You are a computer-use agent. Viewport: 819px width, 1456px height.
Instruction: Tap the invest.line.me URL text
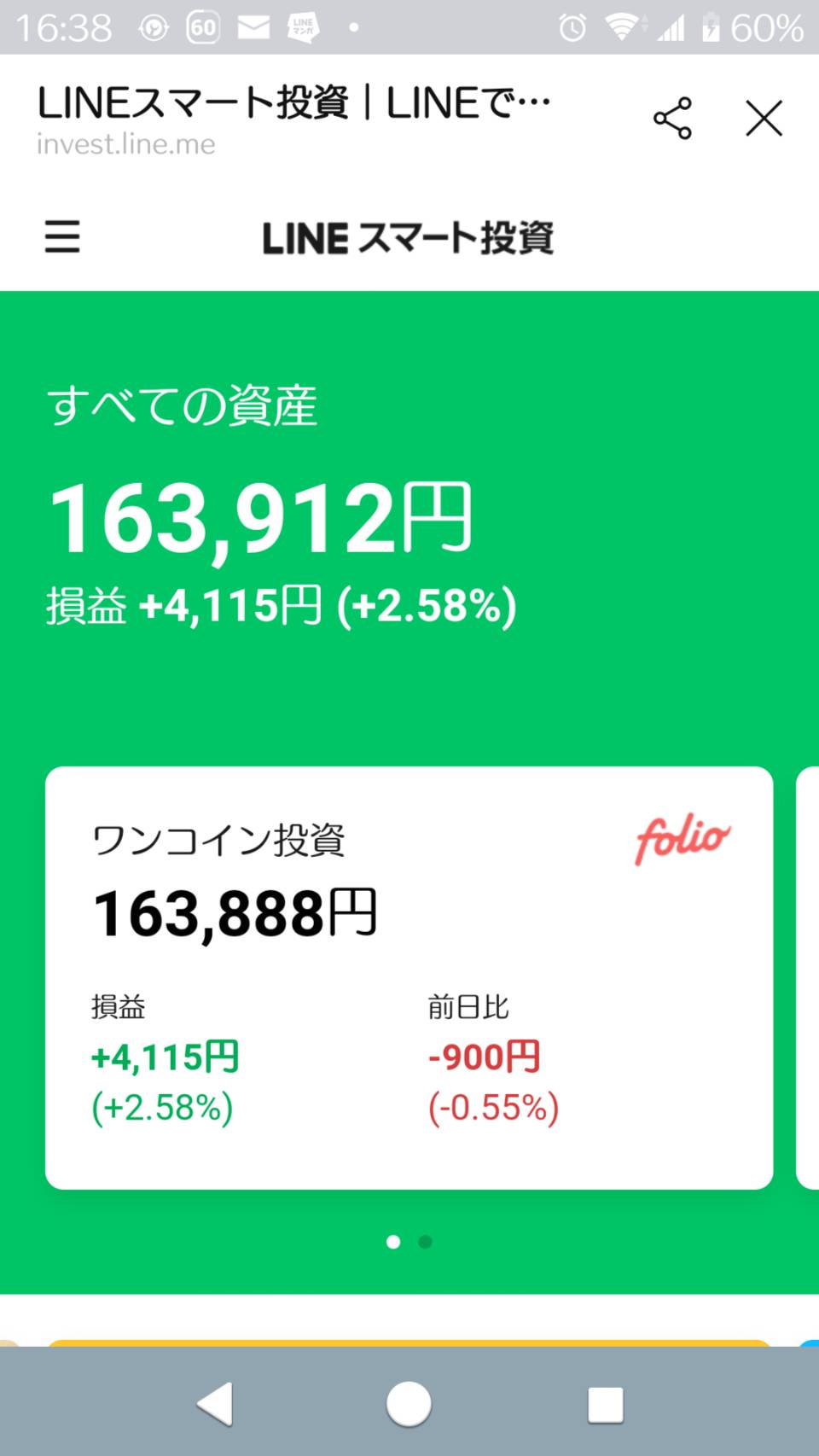(x=125, y=144)
